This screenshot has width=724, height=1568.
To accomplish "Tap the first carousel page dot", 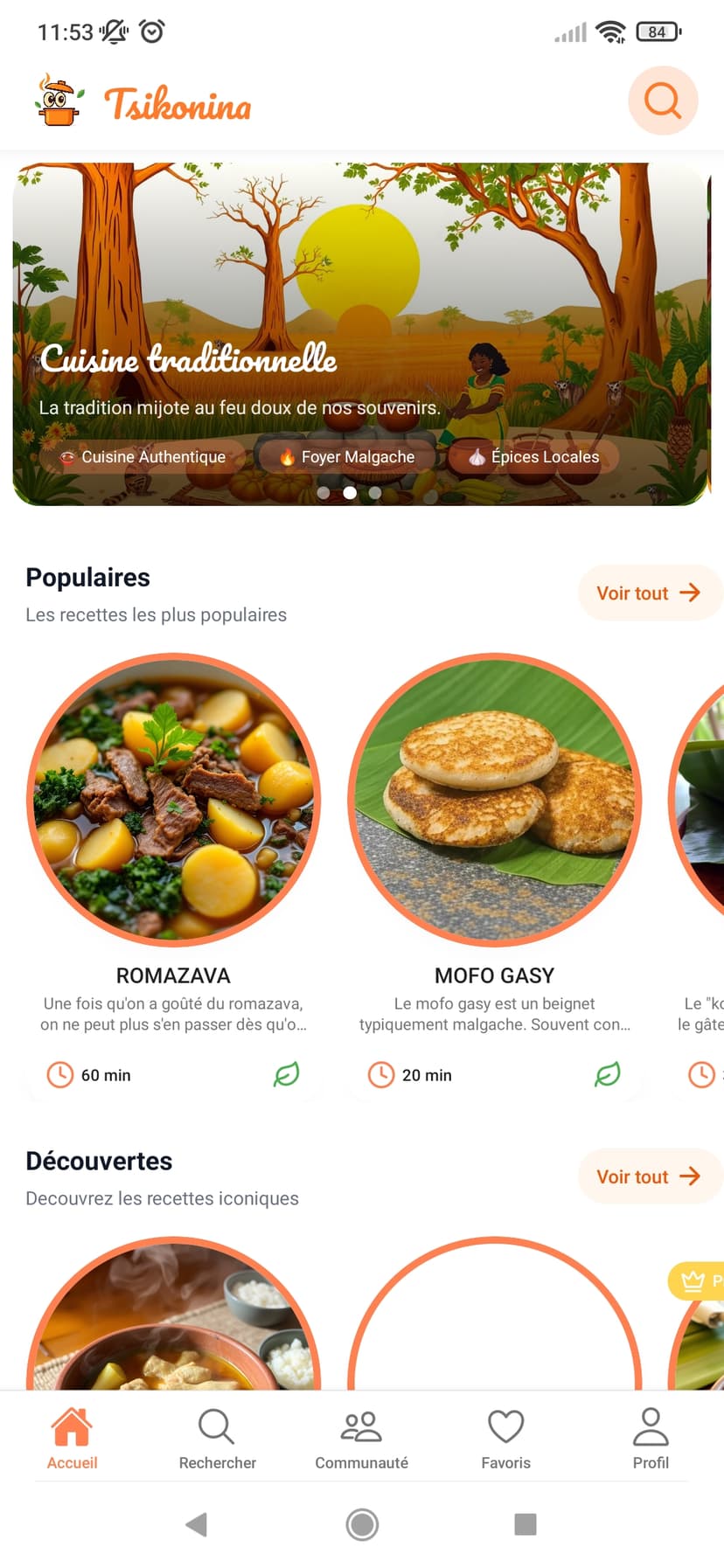I will [x=324, y=493].
